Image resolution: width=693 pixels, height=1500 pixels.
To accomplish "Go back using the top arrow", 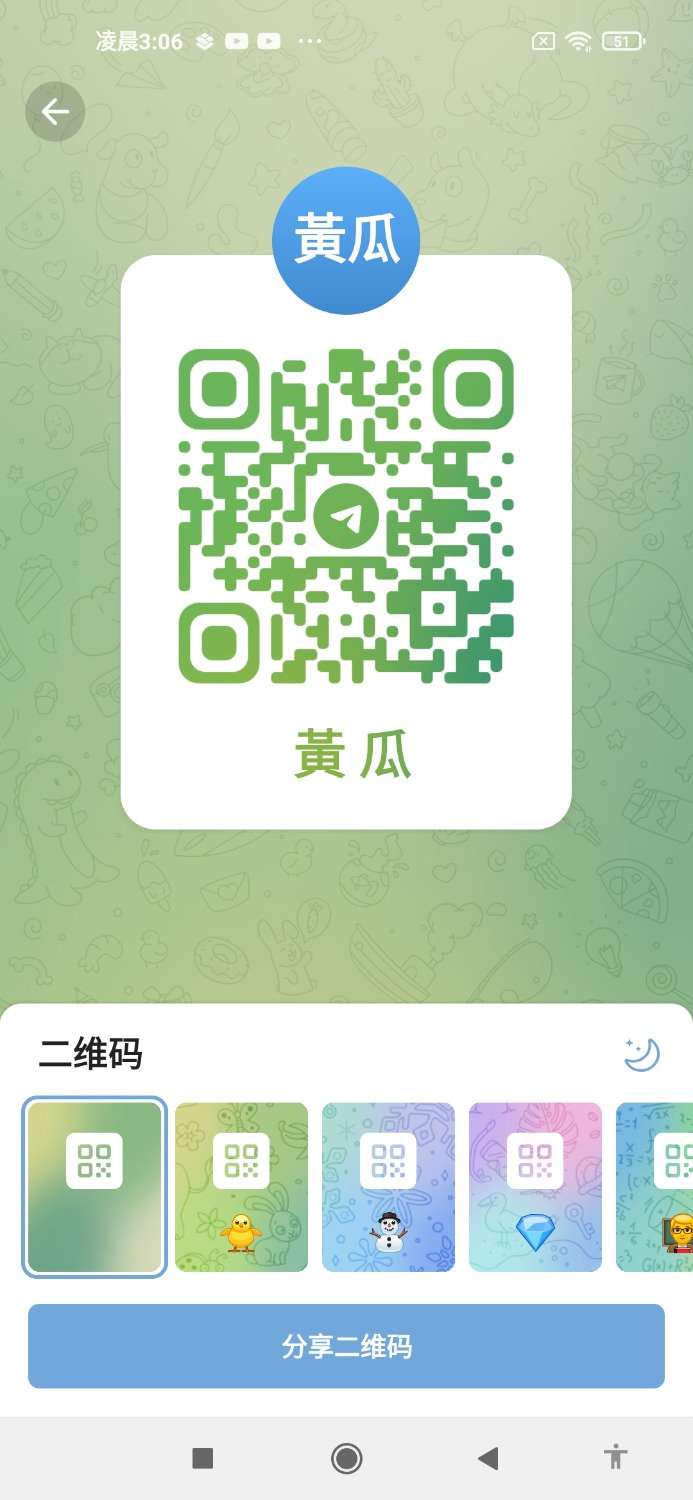I will [x=55, y=111].
